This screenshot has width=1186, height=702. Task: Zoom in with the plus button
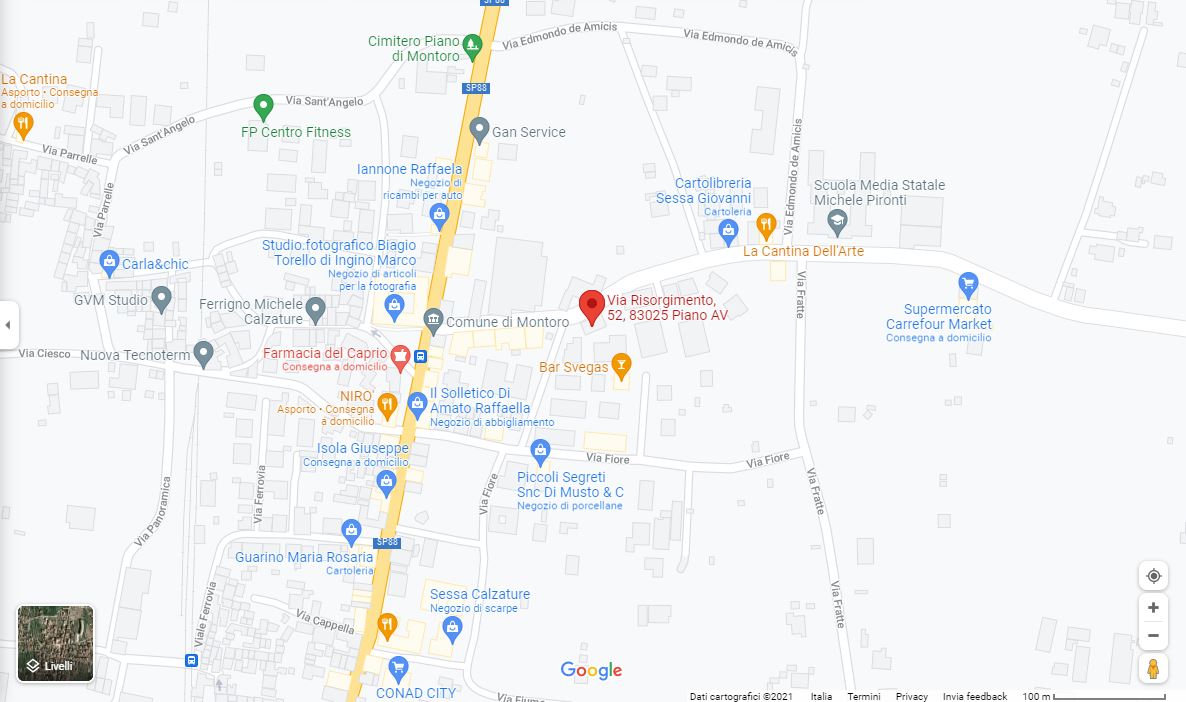pyautogui.click(x=1153, y=608)
